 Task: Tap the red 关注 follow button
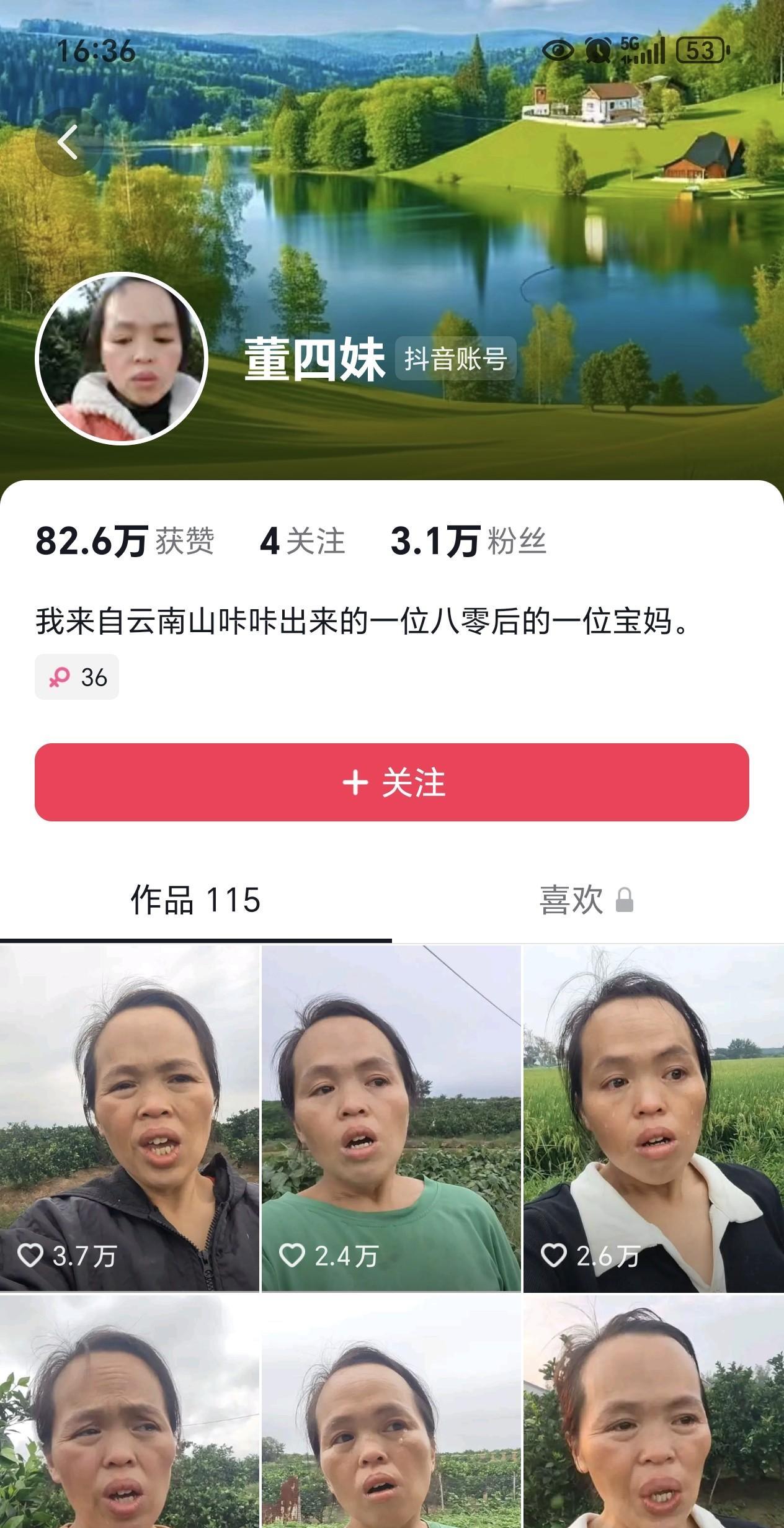coord(392,782)
